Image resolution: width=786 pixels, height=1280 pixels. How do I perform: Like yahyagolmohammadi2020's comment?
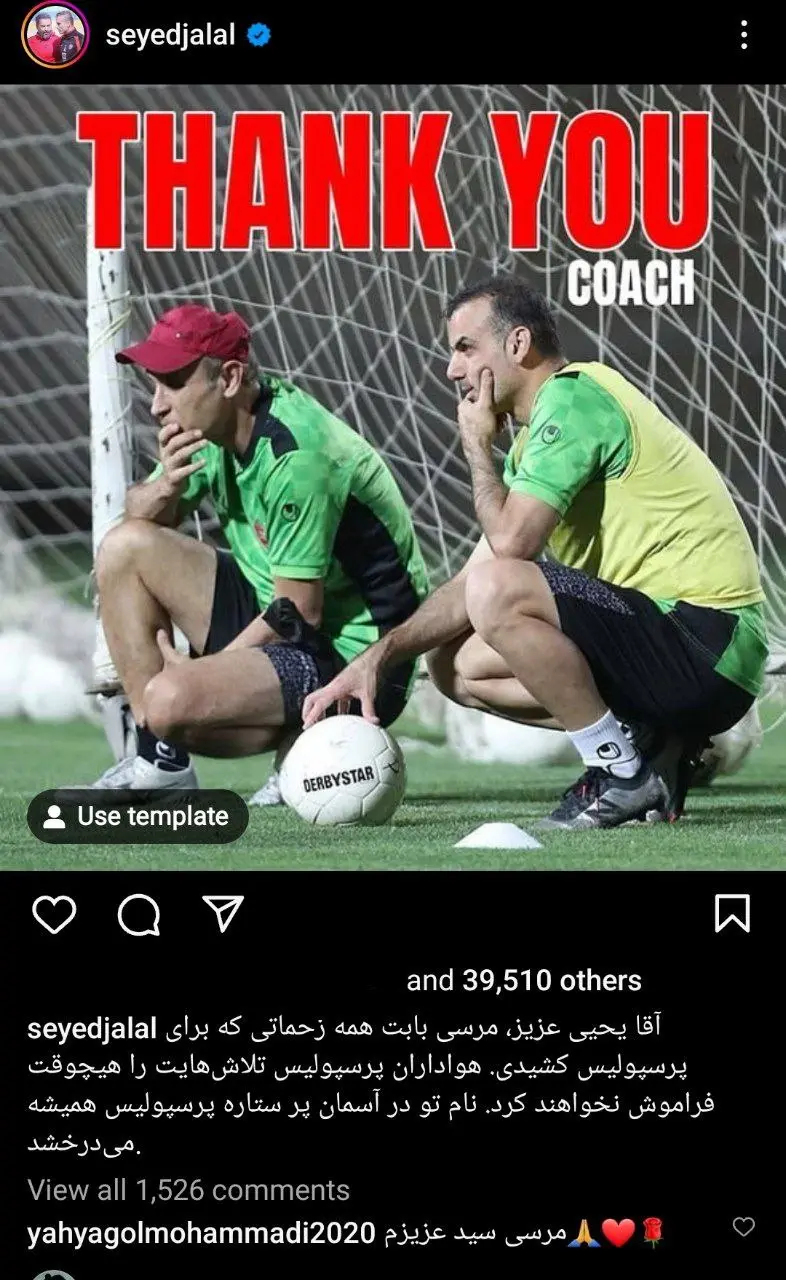click(x=743, y=1226)
